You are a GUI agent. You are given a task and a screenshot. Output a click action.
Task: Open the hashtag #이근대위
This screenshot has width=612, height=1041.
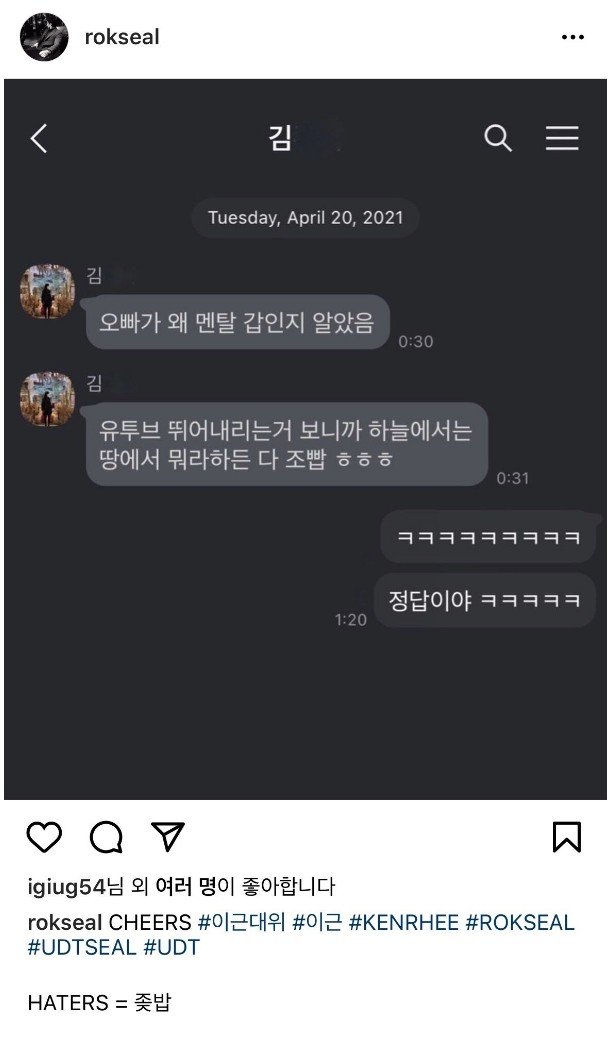click(242, 922)
